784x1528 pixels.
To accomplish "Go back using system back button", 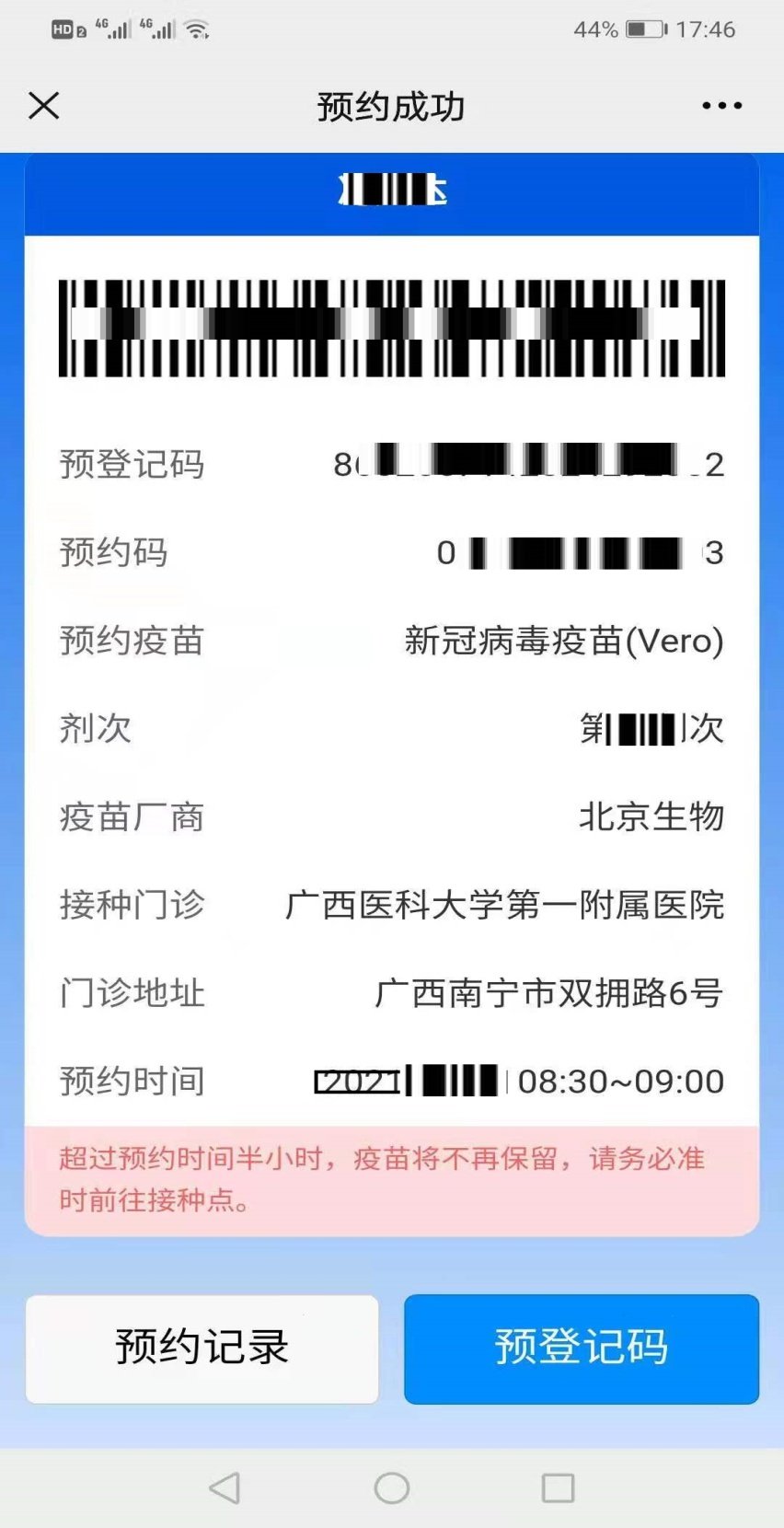I will pos(225,1487).
